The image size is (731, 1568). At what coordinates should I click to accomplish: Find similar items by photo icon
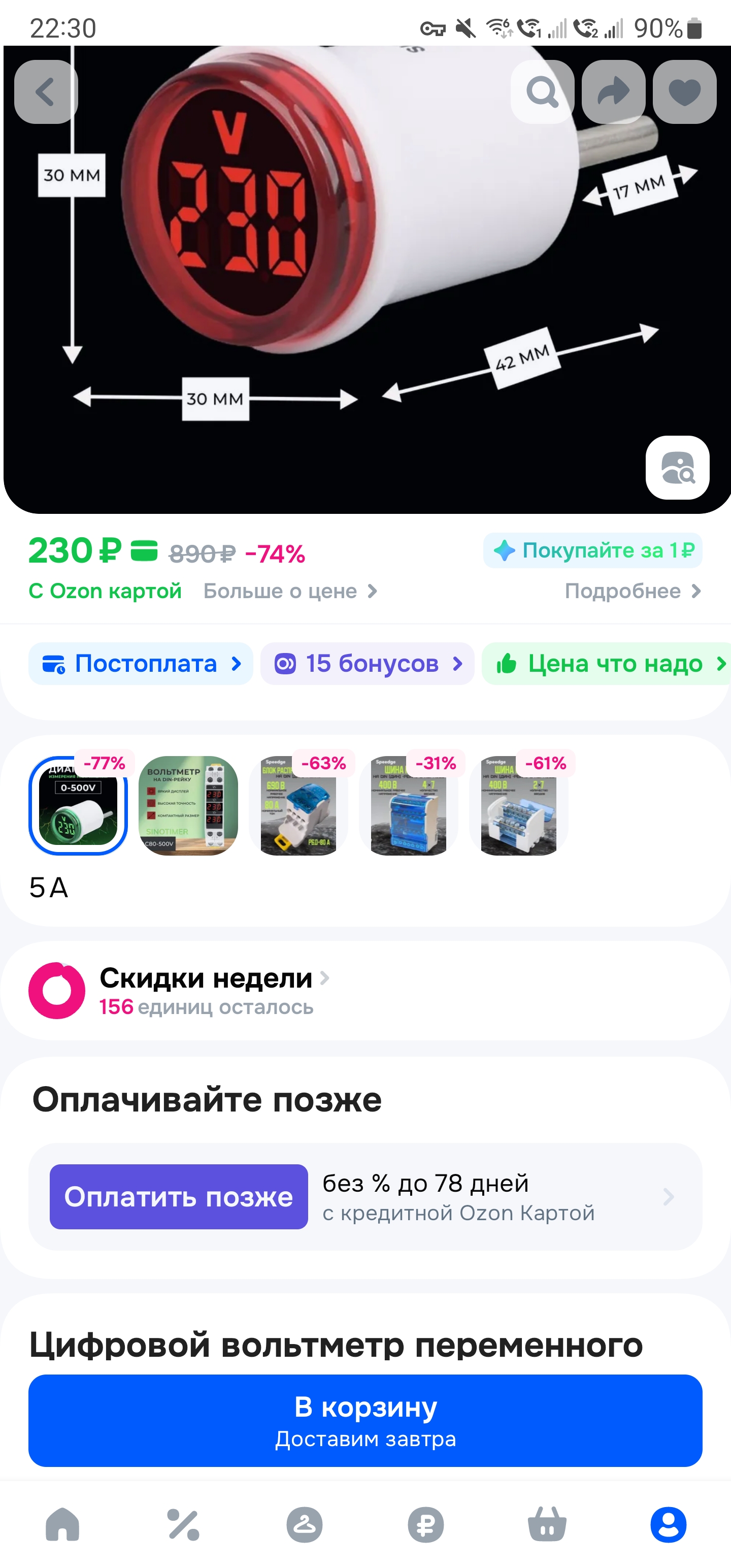677,468
